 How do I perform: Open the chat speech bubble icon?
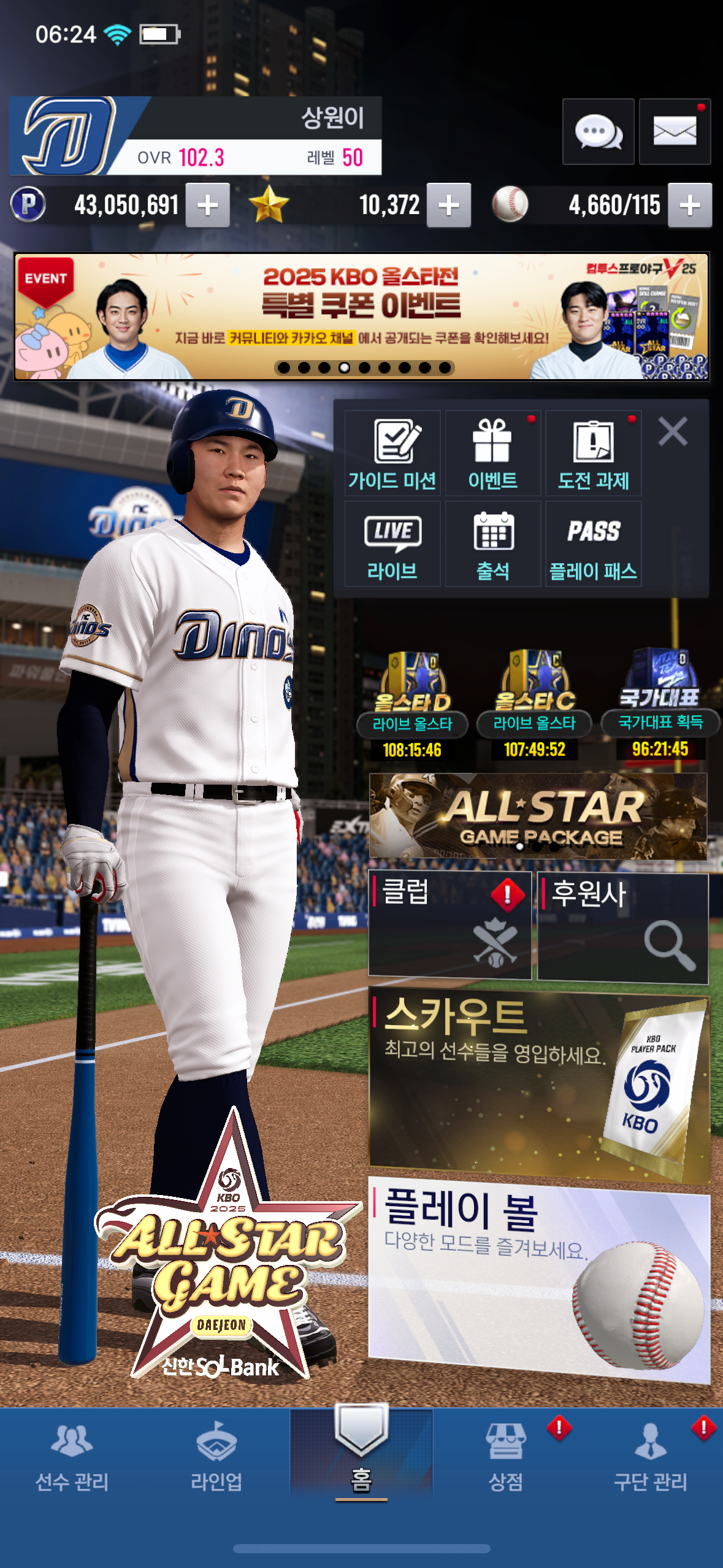coord(598,131)
